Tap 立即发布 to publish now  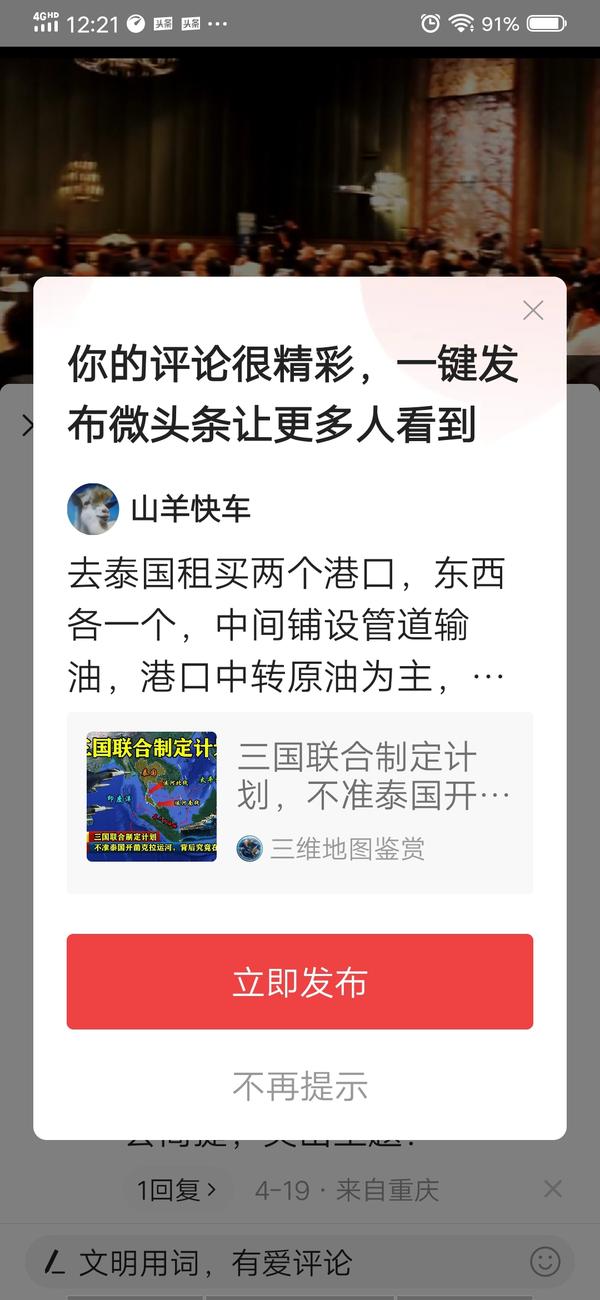click(x=300, y=982)
